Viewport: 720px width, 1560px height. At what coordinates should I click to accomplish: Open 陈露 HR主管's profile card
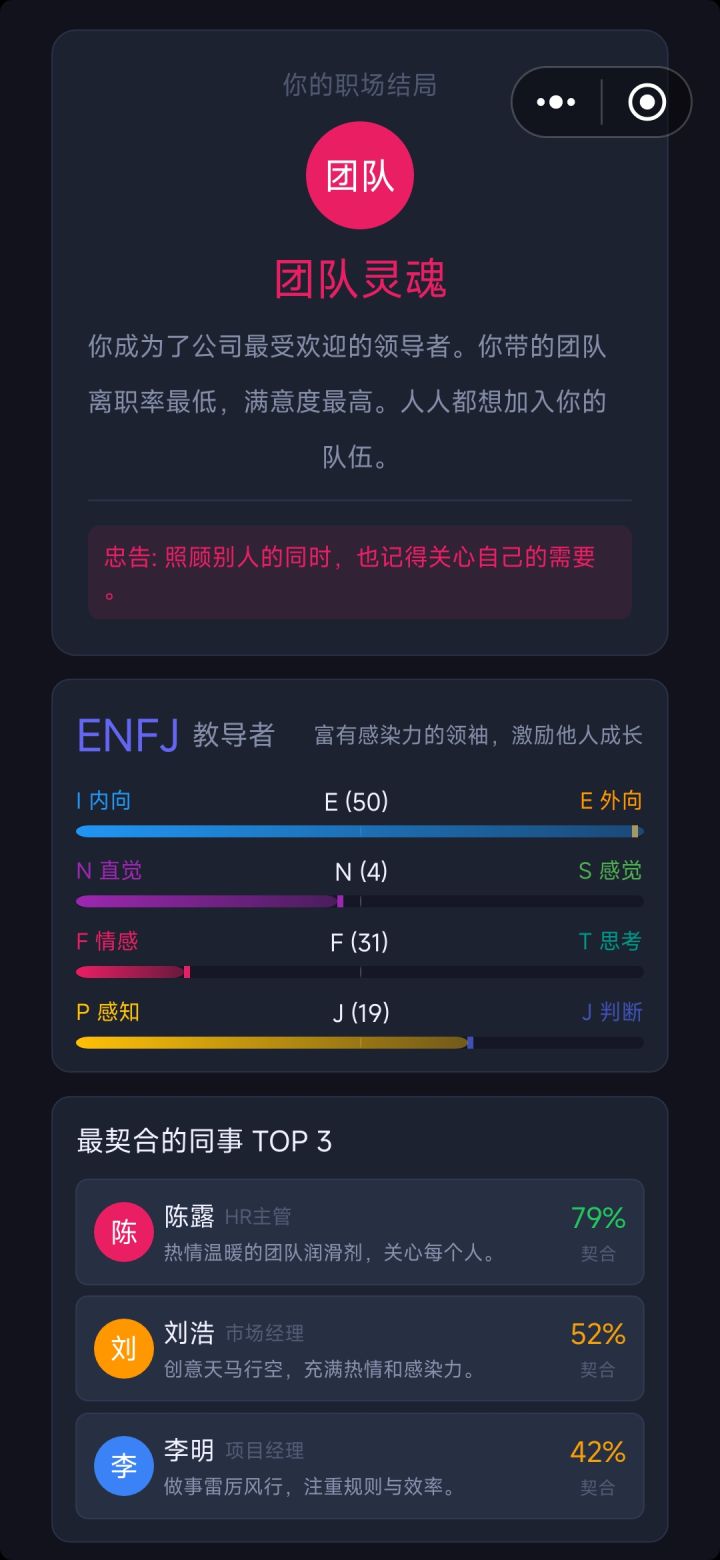tap(359, 1232)
